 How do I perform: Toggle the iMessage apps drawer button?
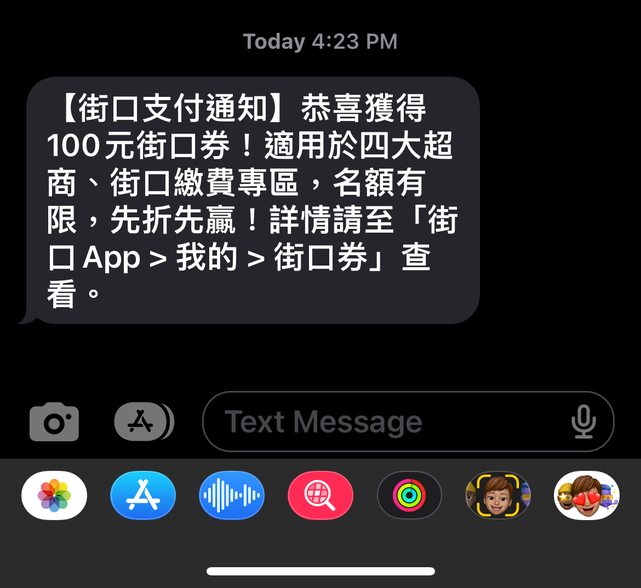click(x=143, y=422)
